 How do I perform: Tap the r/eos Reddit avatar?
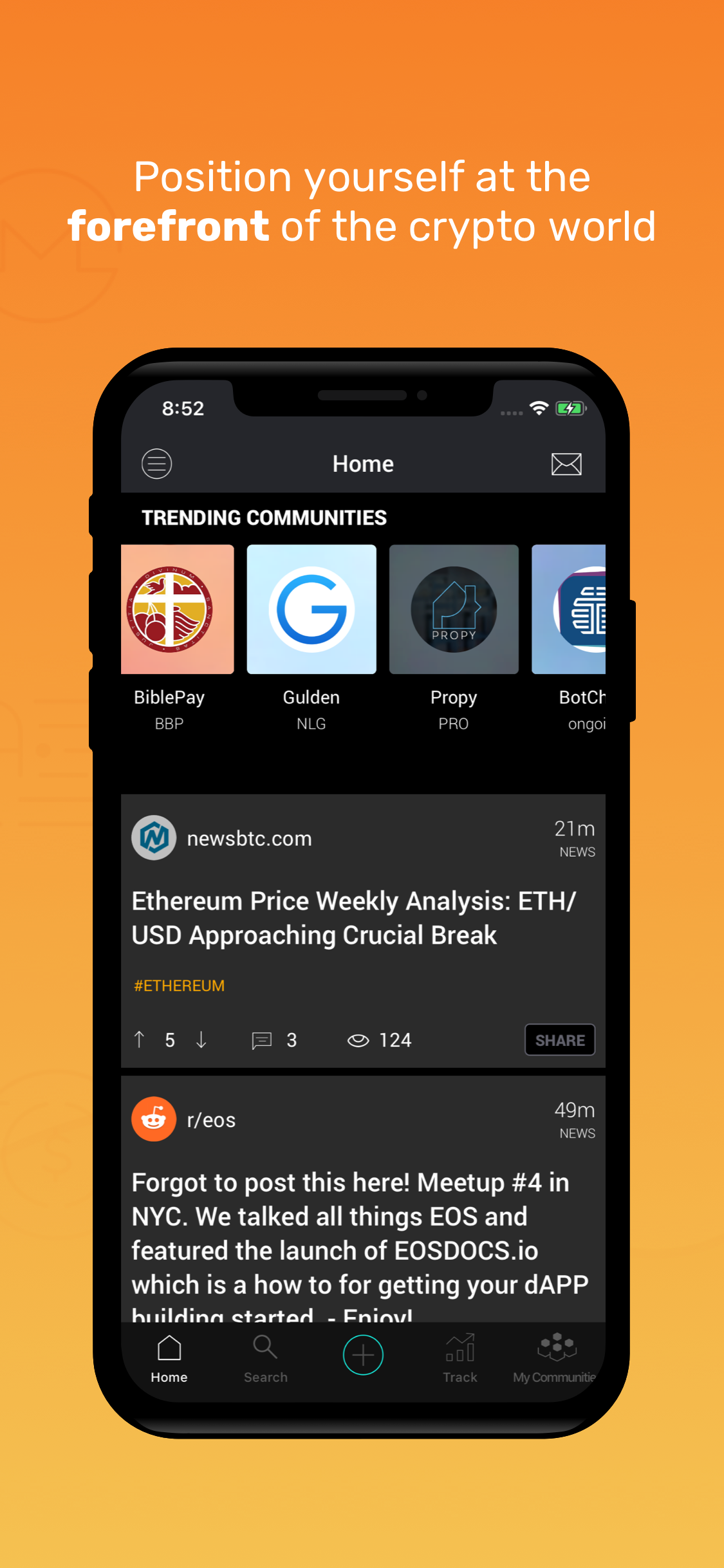pyautogui.click(x=153, y=1119)
